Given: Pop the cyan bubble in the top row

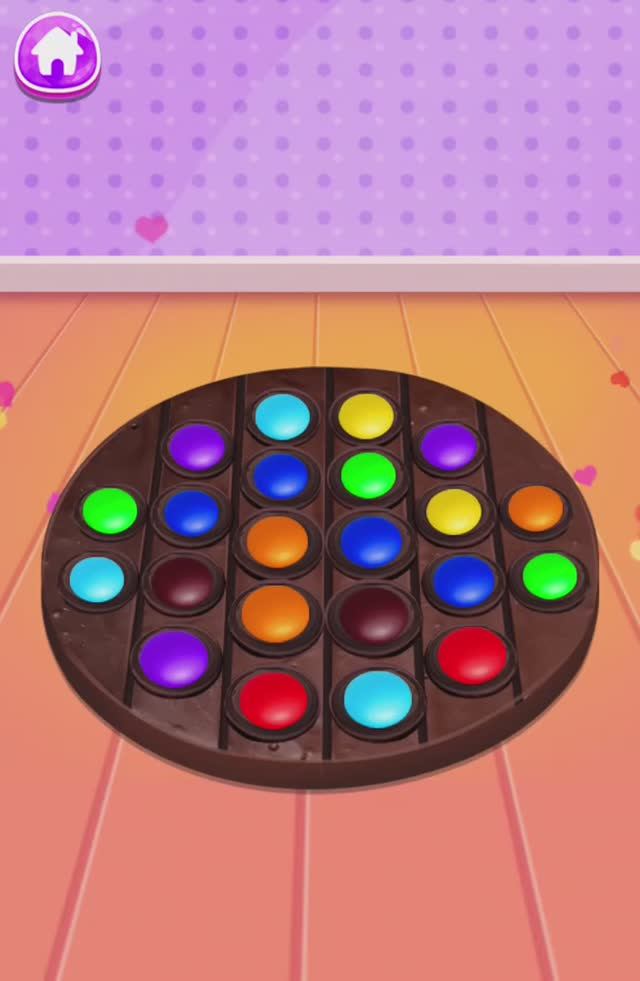Looking at the screenshot, I should (x=282, y=416).
